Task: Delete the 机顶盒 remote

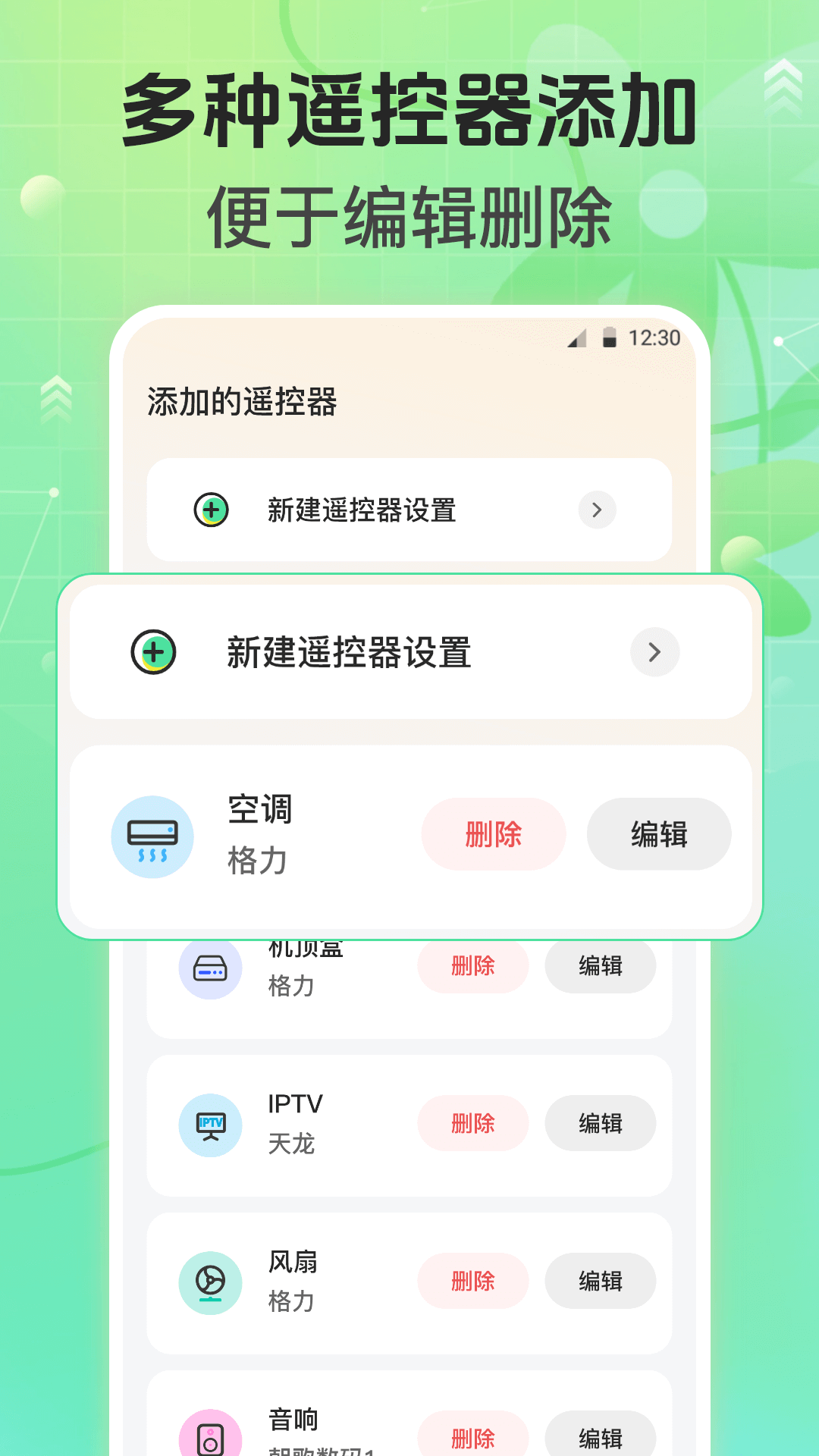Action: coord(472,967)
